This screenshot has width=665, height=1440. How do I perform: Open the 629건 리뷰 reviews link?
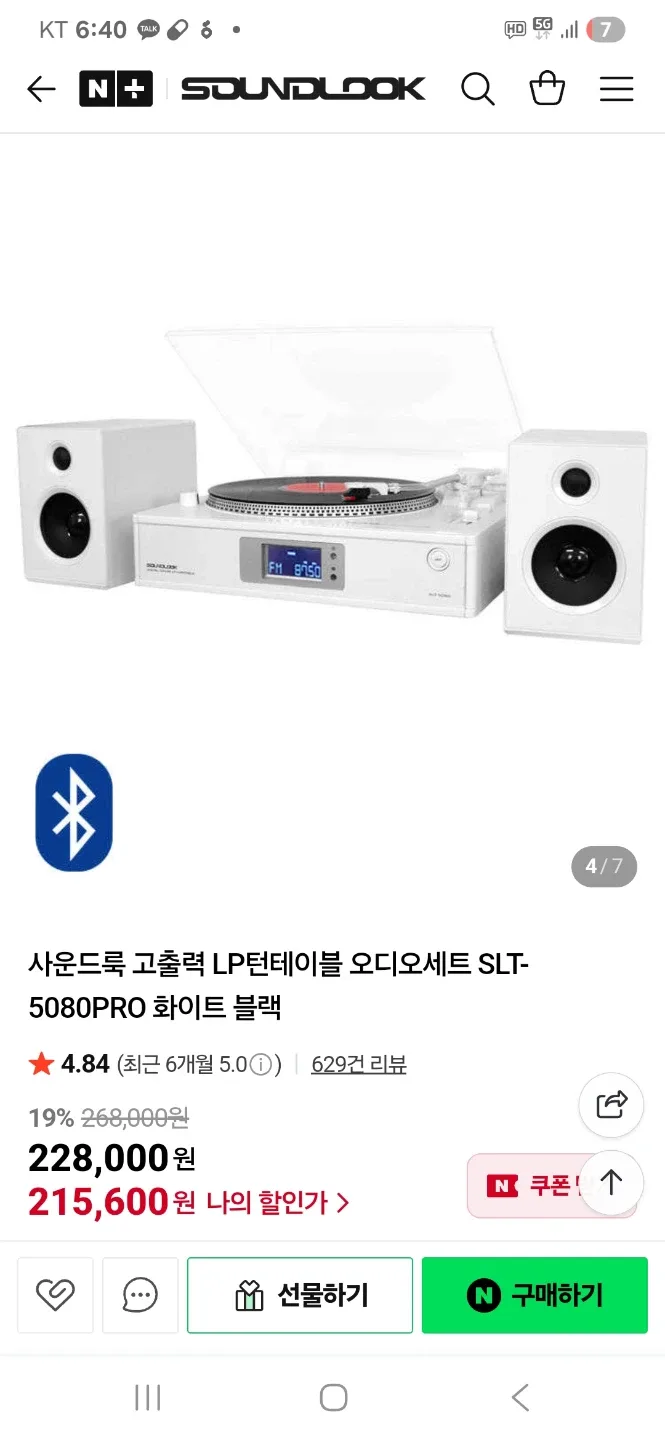click(359, 1064)
